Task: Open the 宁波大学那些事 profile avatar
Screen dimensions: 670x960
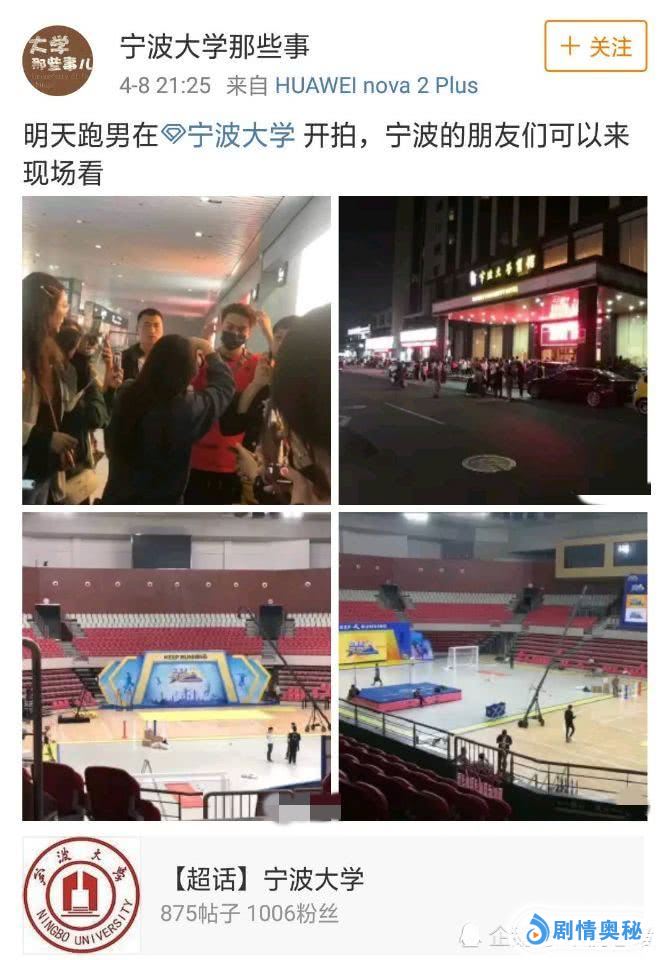Action: coord(57,60)
